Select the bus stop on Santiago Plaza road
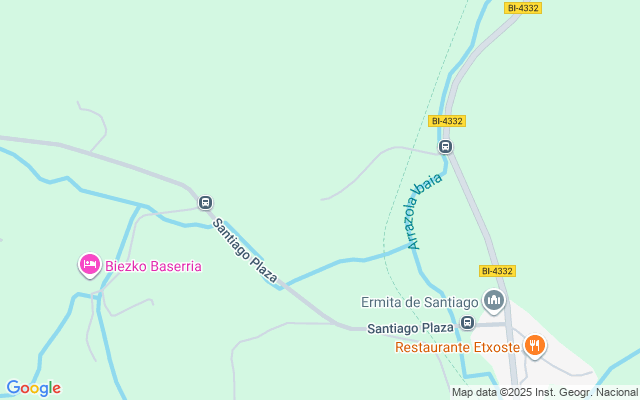Screen dimensions: 640x400 coord(205,203)
